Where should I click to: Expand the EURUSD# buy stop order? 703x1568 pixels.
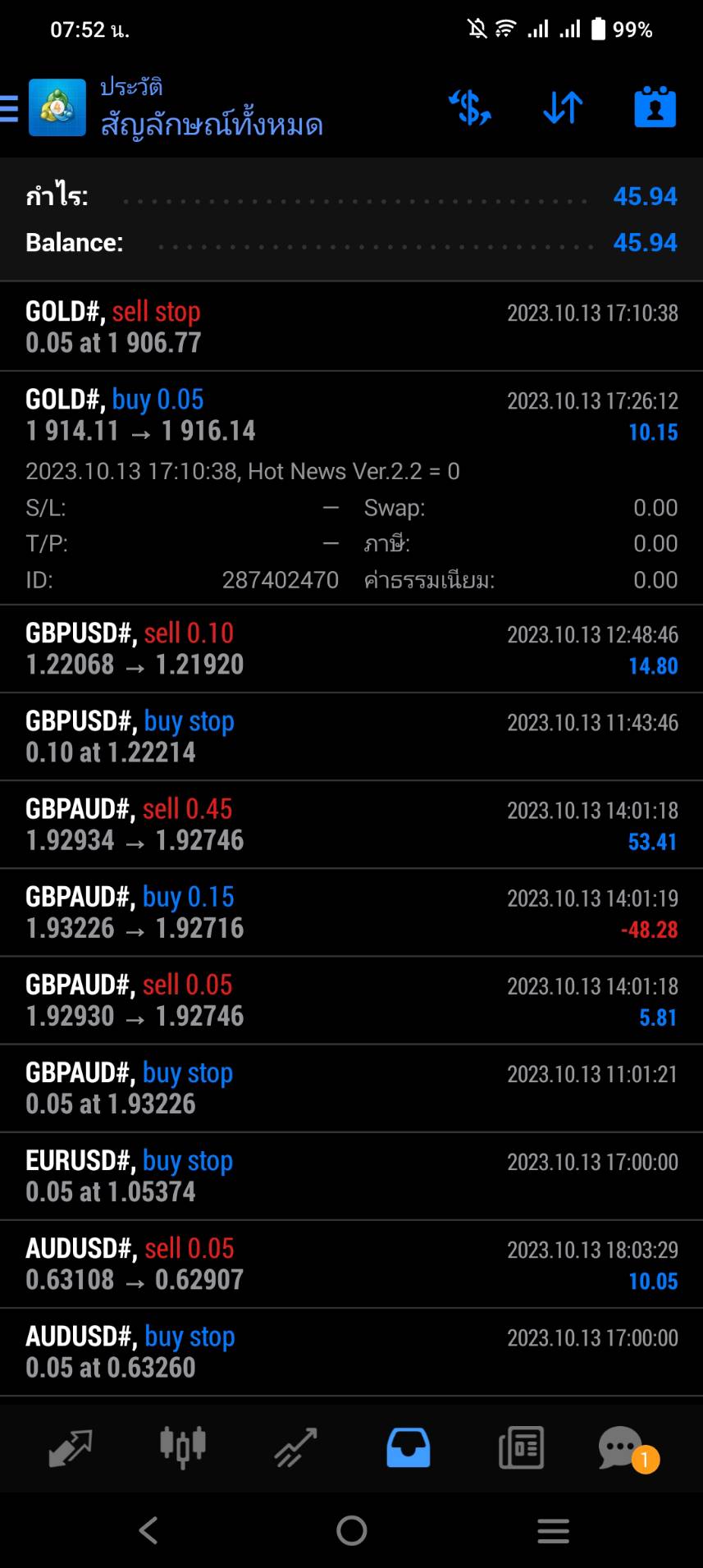tap(351, 1176)
